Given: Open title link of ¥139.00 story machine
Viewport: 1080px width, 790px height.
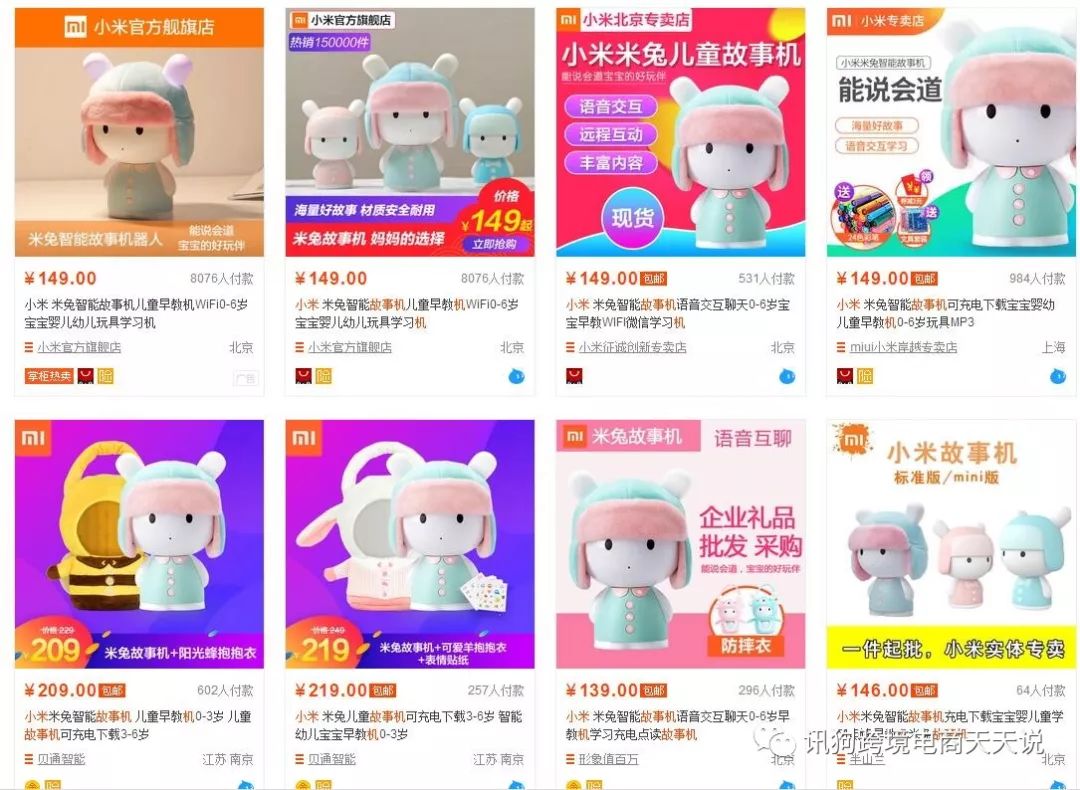Looking at the screenshot, I should click(678, 725).
